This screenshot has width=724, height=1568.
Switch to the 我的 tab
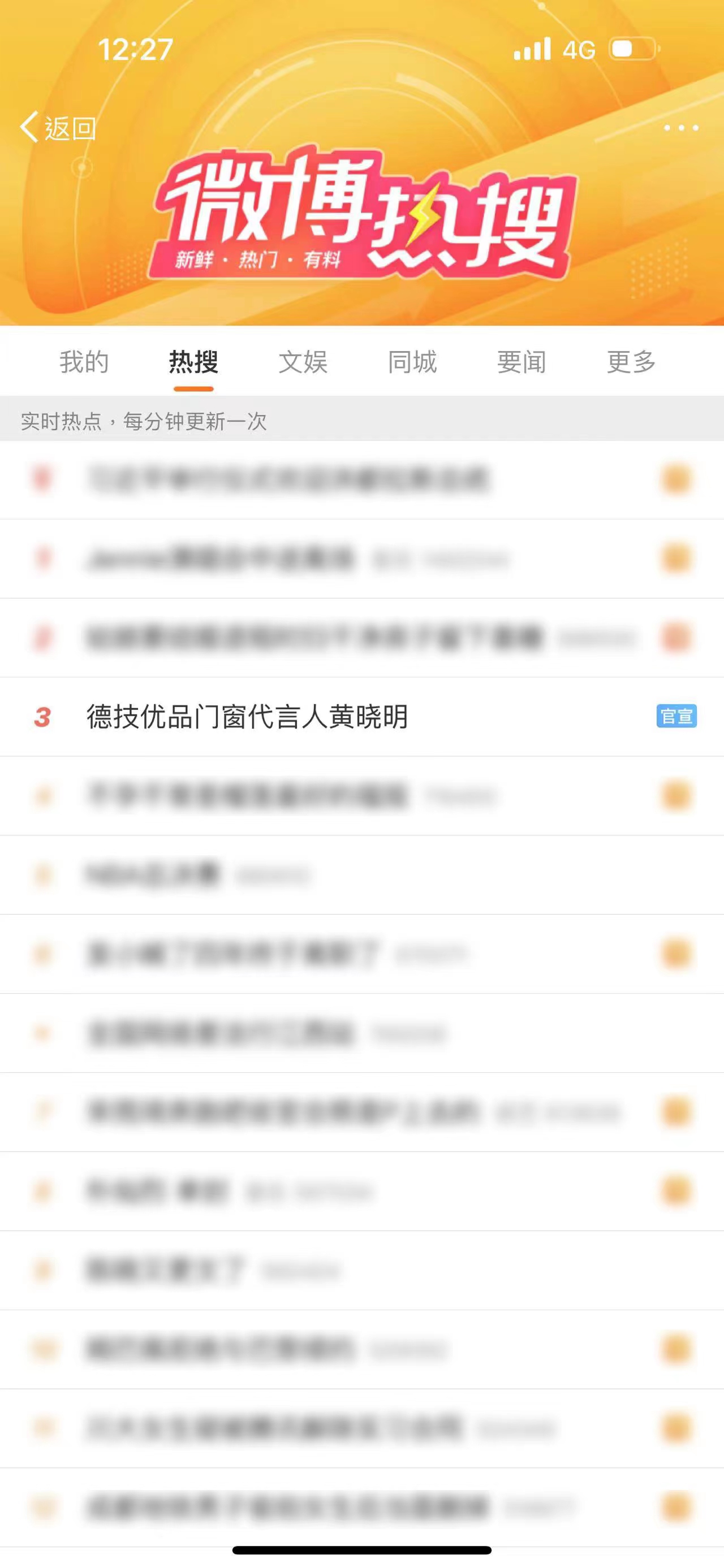pos(84,362)
